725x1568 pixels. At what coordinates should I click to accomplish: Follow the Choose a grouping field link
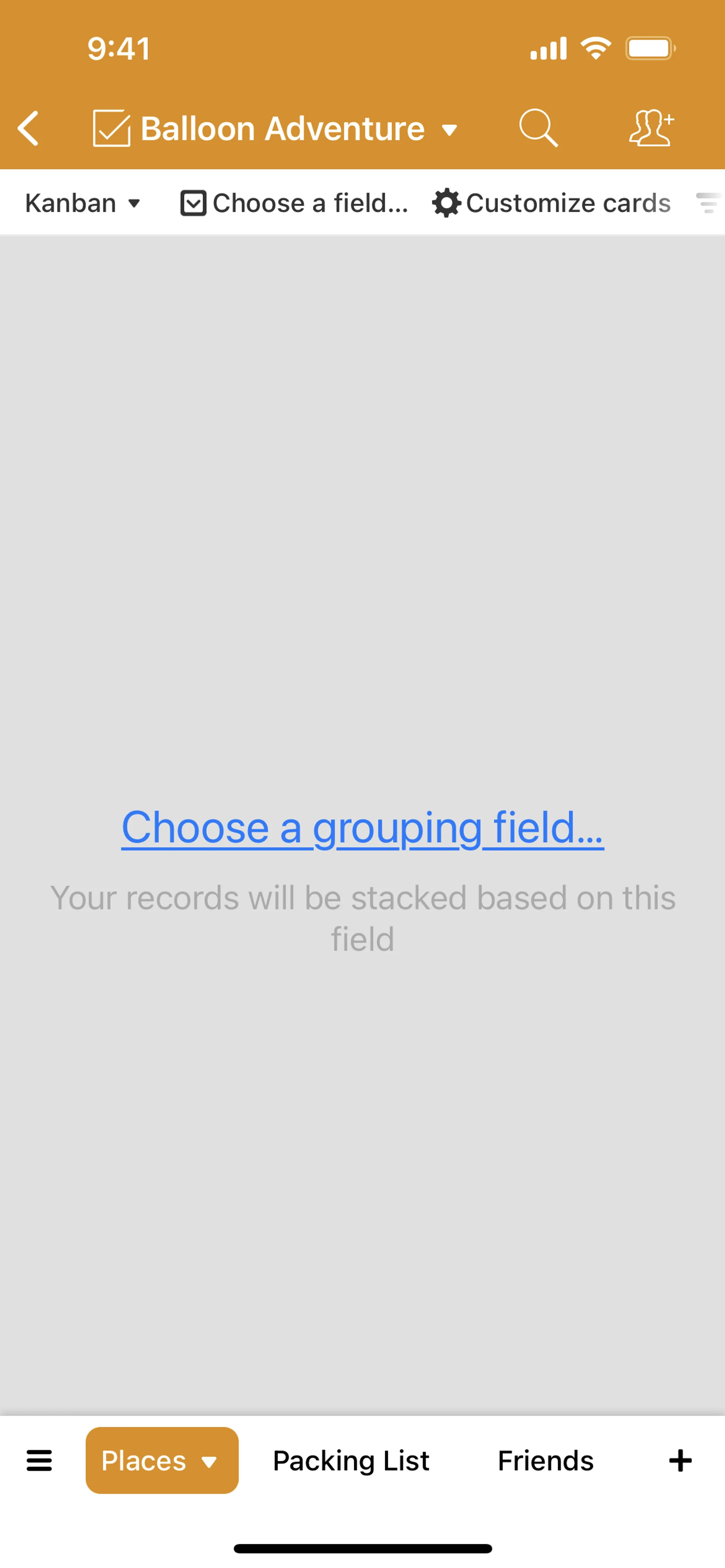tap(362, 828)
